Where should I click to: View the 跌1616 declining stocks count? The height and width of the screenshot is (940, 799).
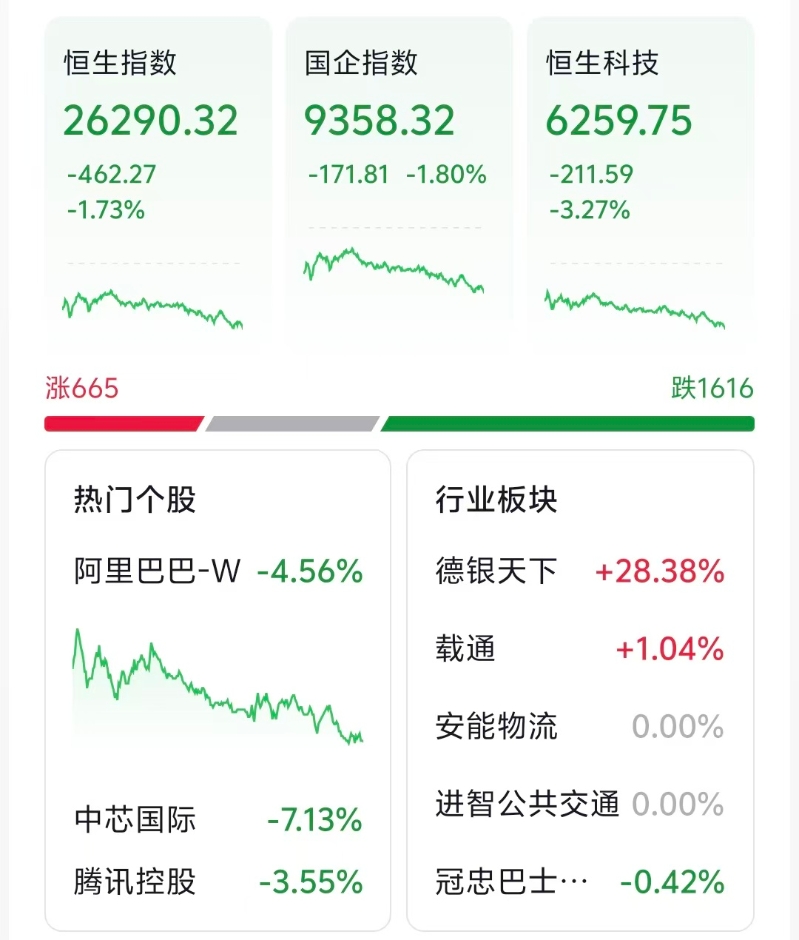[x=712, y=390]
